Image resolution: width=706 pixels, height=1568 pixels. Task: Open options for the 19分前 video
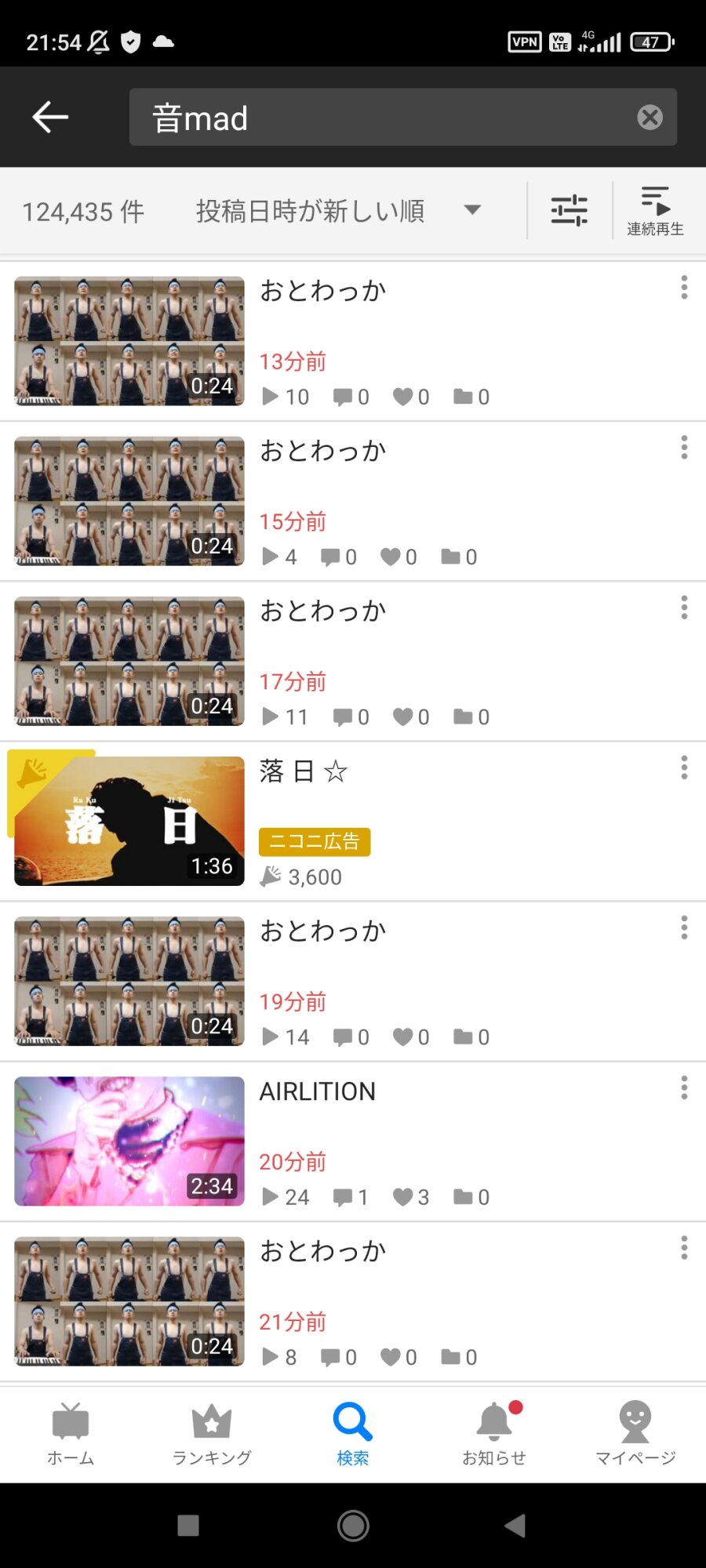coord(684,927)
